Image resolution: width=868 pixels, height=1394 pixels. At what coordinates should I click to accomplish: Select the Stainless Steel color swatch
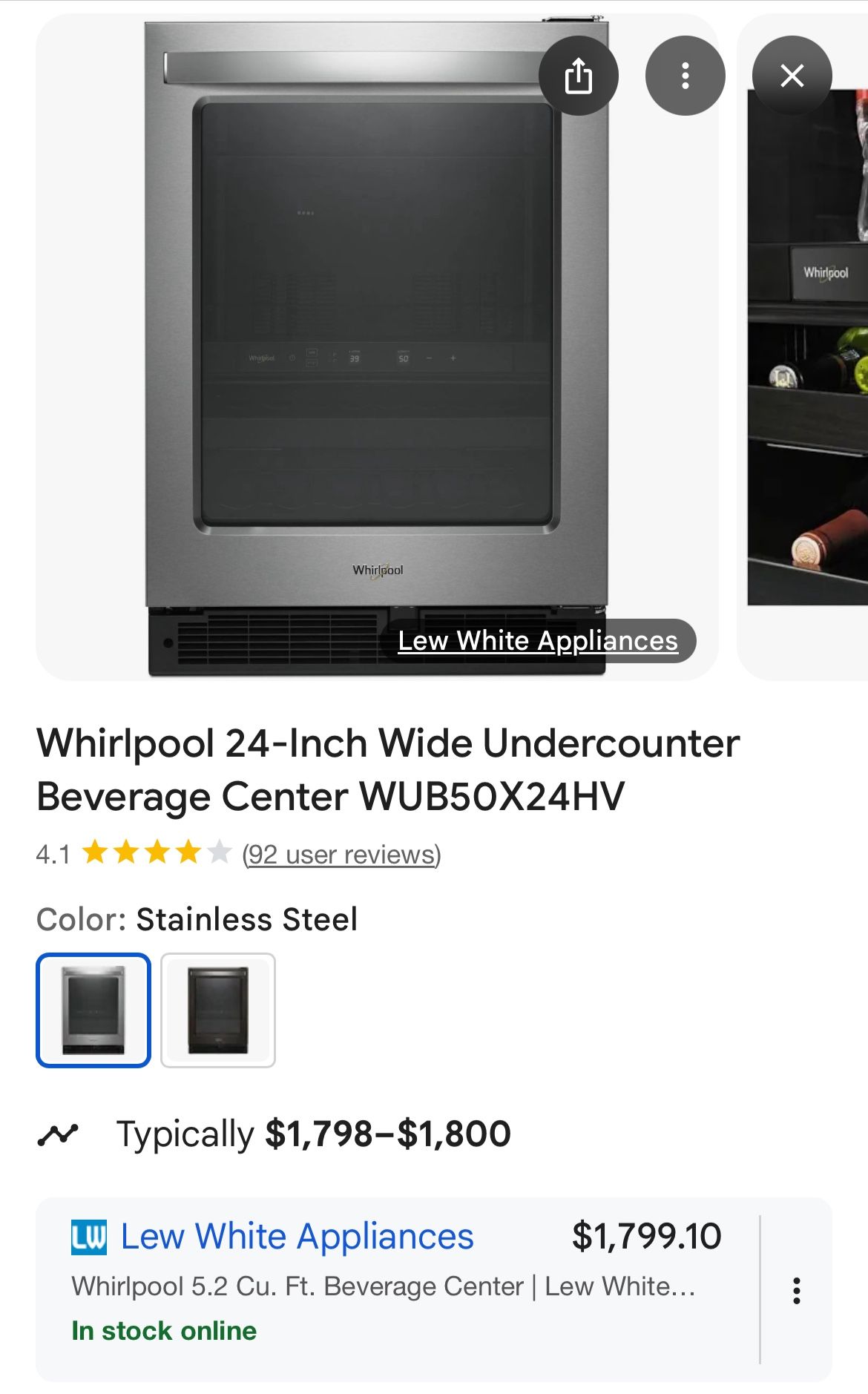click(x=93, y=1010)
